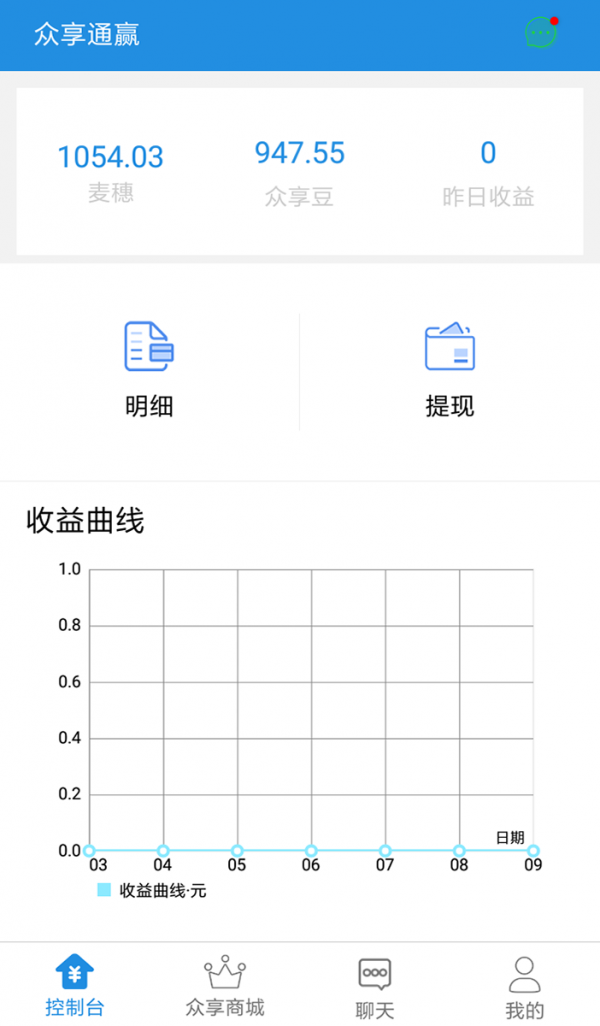Open 明细 transaction details
This screenshot has width=600, height=1026.
pyautogui.click(x=149, y=368)
